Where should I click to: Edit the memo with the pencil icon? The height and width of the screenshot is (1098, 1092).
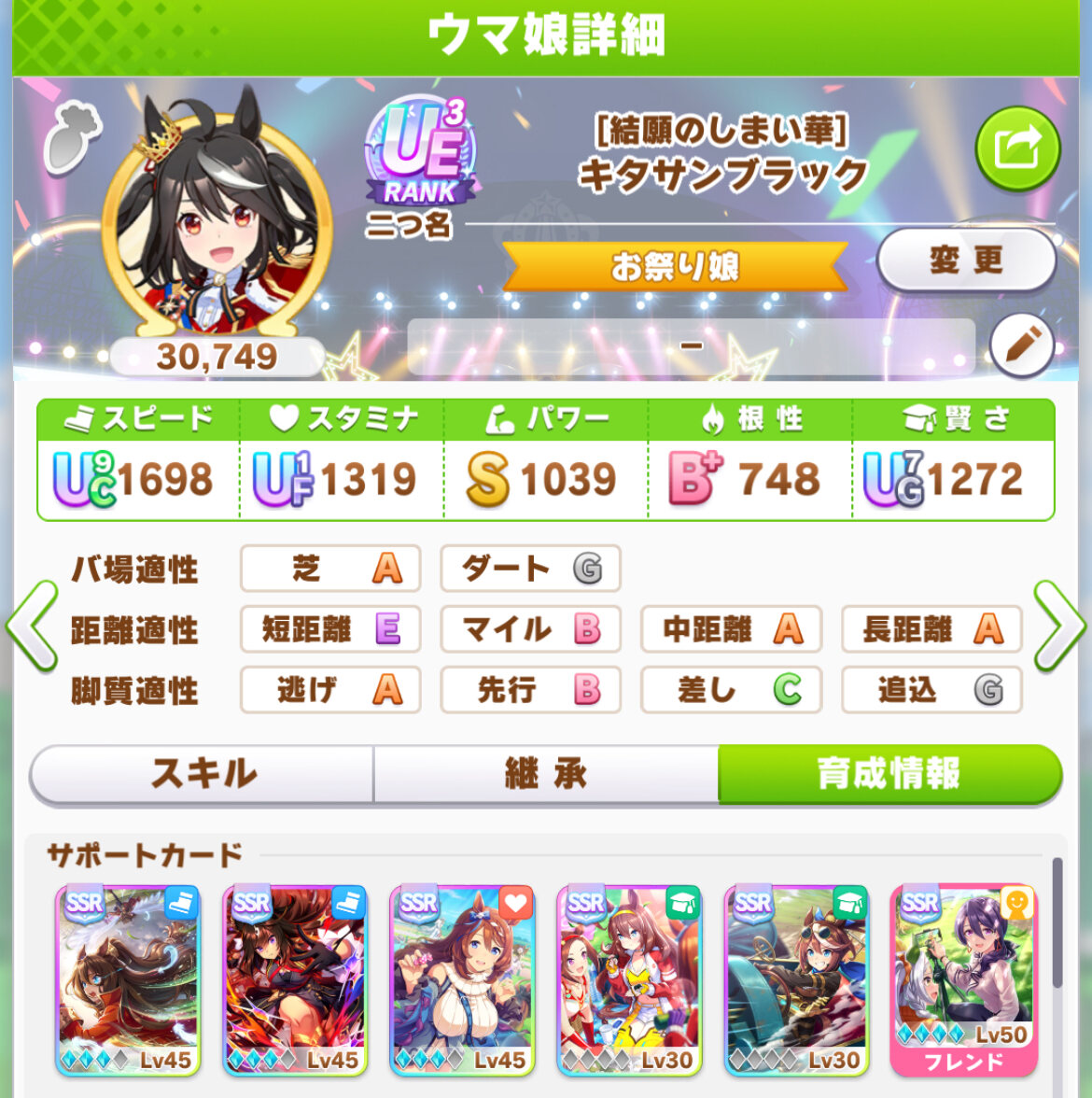(1021, 345)
